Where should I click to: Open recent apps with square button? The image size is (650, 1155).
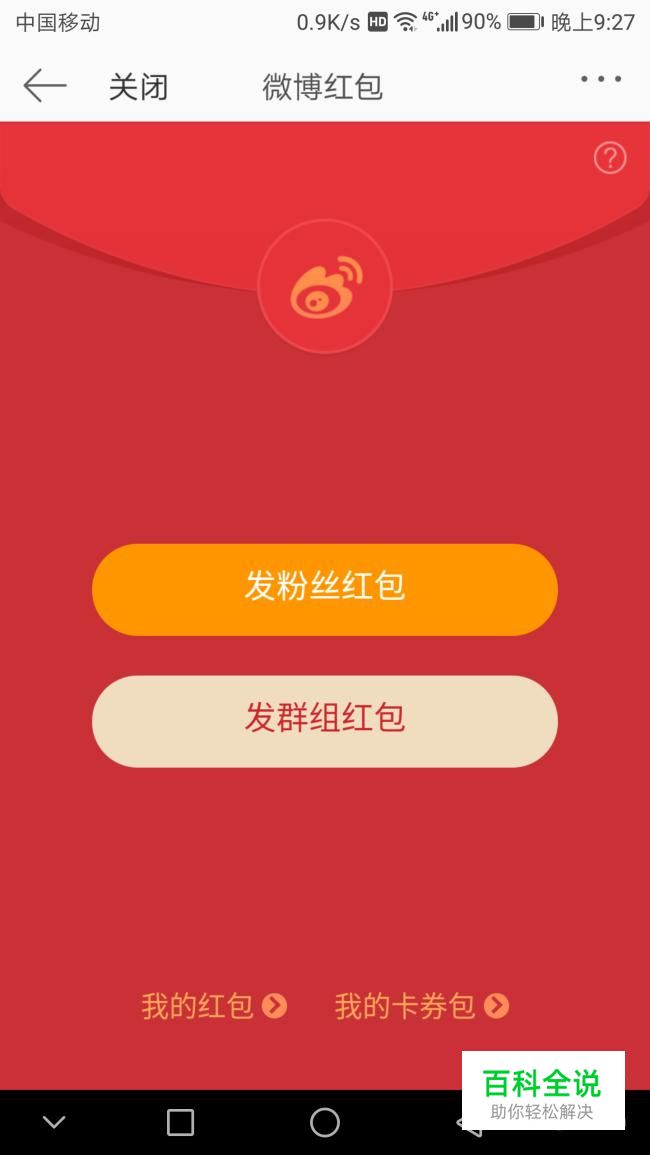(180, 1122)
